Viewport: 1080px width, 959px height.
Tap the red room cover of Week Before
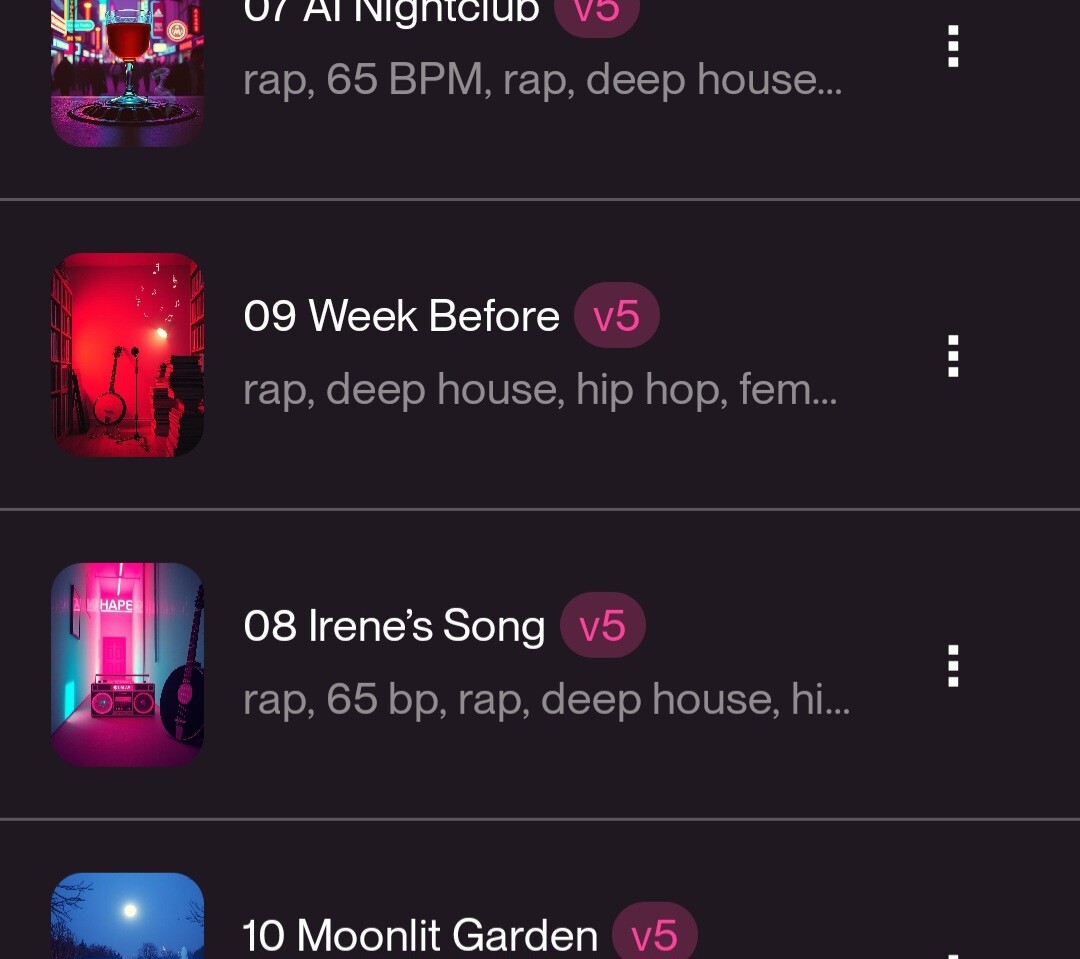tap(127, 355)
